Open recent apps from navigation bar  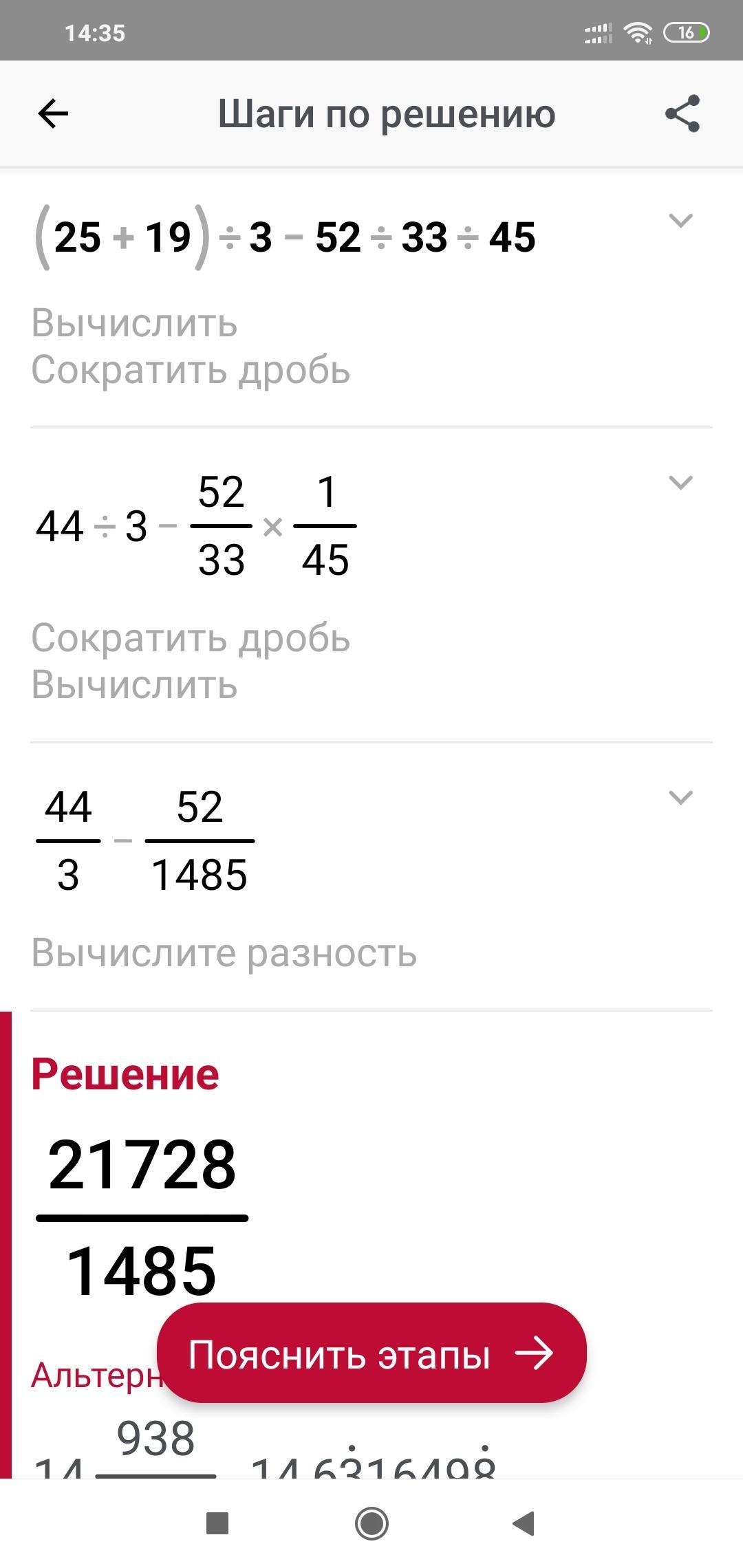[217, 1523]
